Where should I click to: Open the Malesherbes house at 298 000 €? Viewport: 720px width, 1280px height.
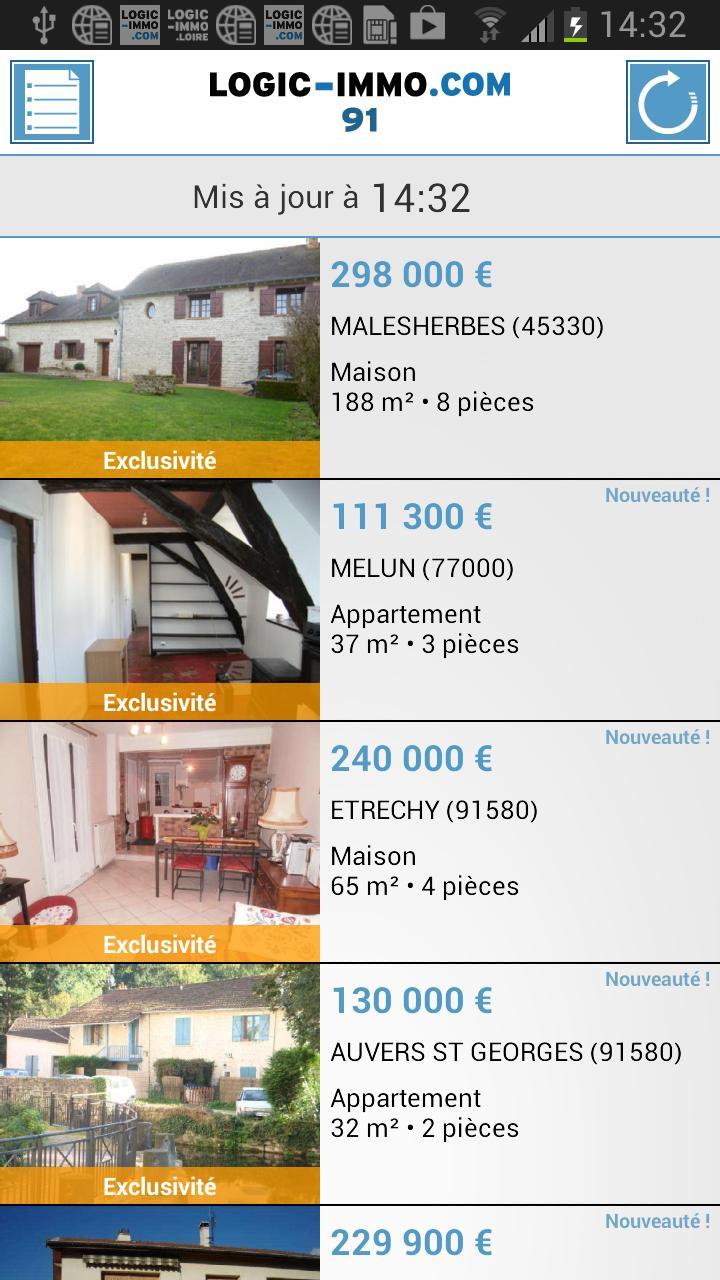(360, 358)
